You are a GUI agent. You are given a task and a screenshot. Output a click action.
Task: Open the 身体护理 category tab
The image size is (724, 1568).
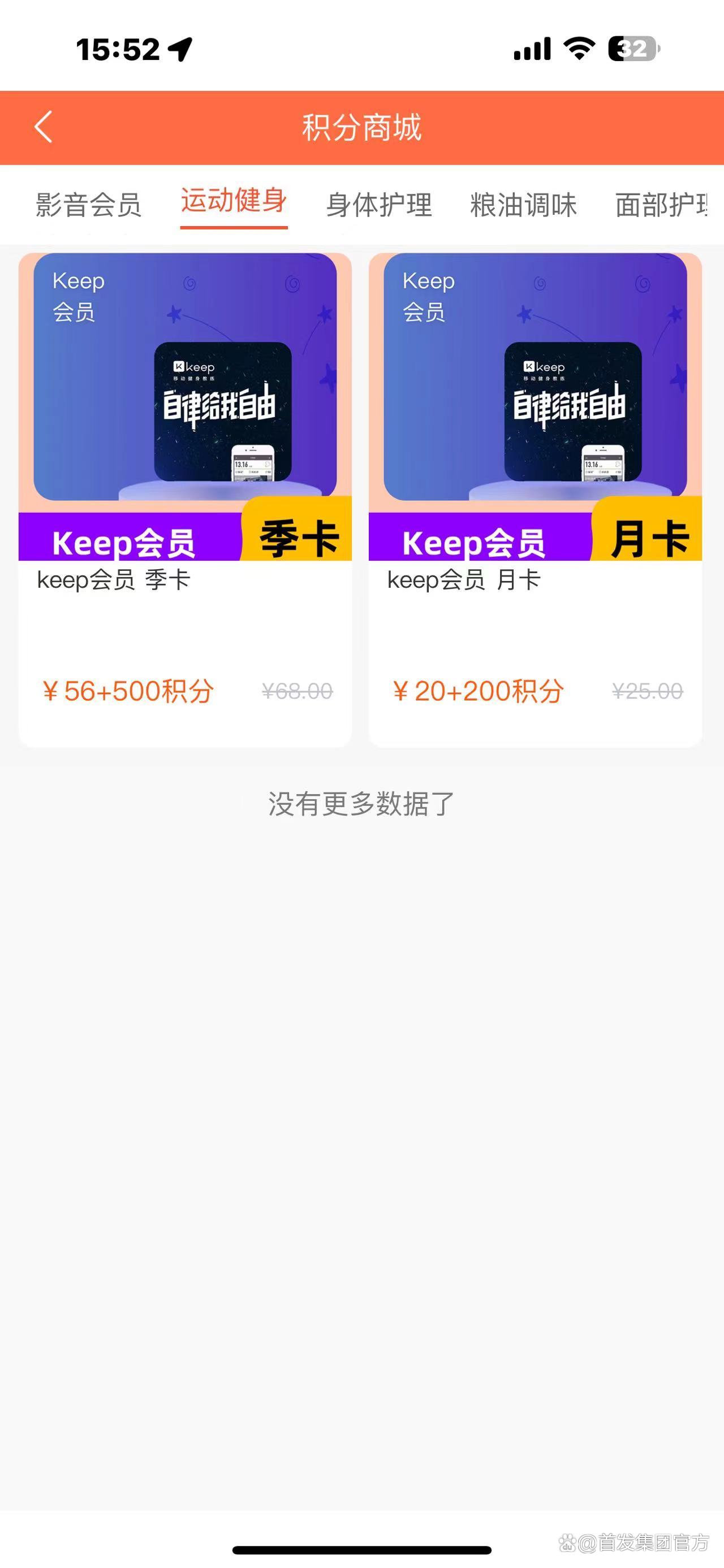point(379,205)
